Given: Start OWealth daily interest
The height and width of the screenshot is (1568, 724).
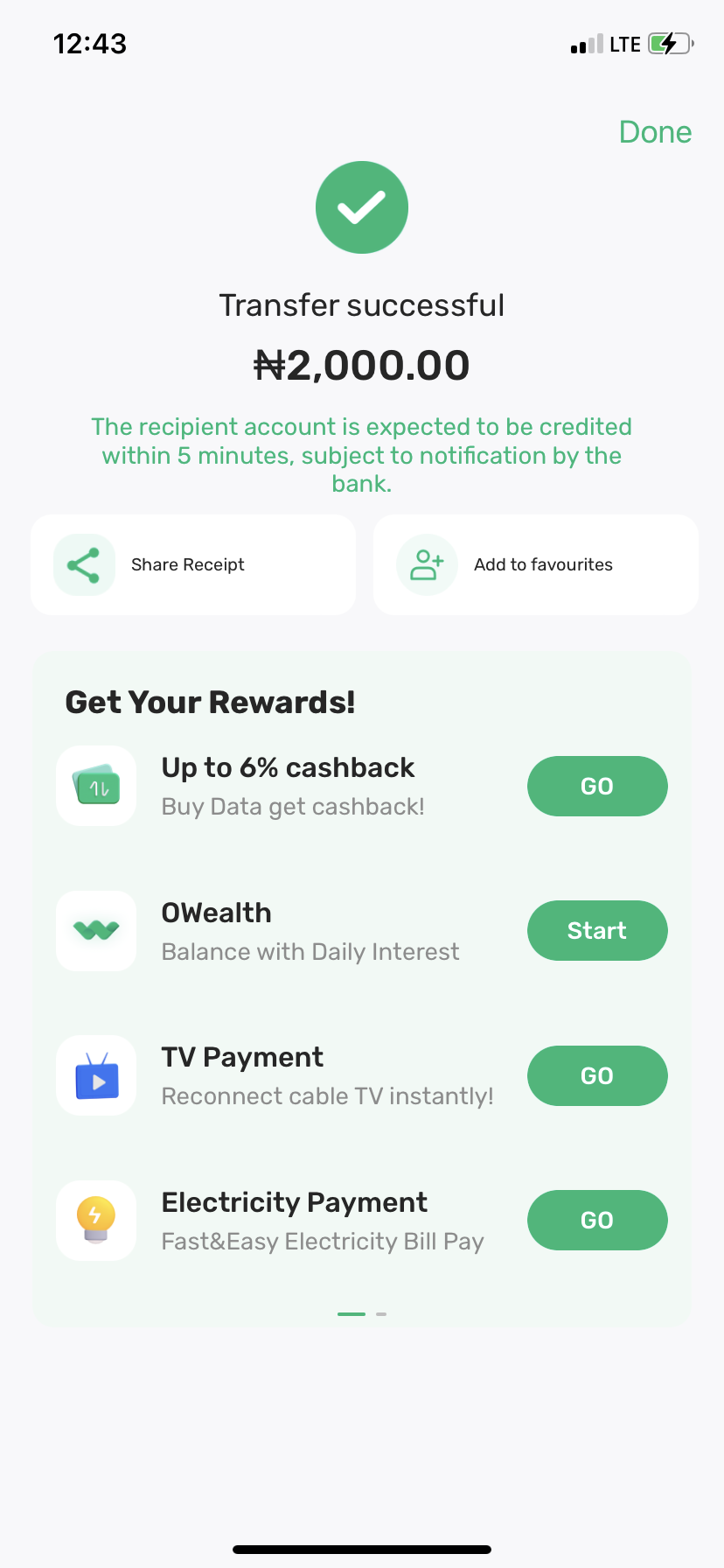Looking at the screenshot, I should tap(597, 930).
